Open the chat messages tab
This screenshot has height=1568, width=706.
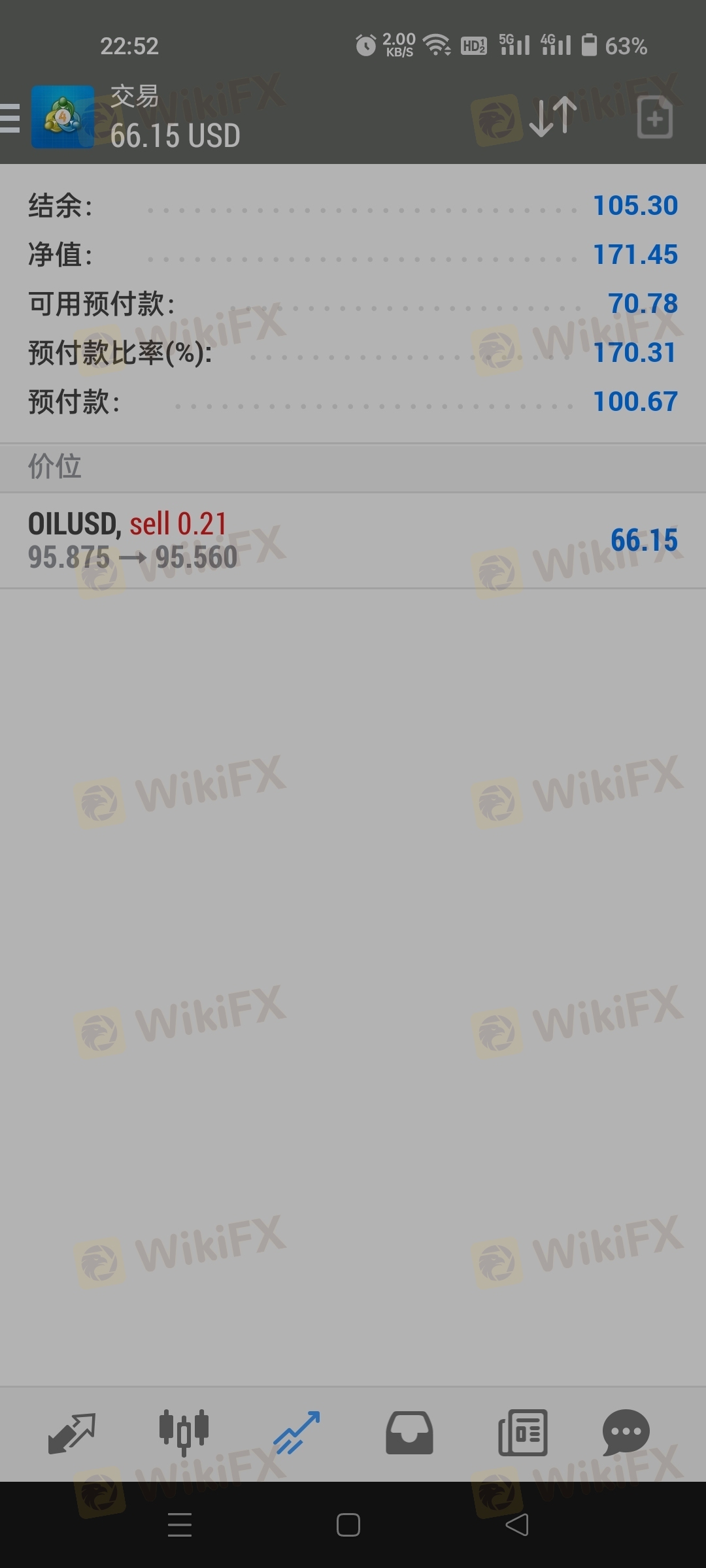pos(626,1433)
